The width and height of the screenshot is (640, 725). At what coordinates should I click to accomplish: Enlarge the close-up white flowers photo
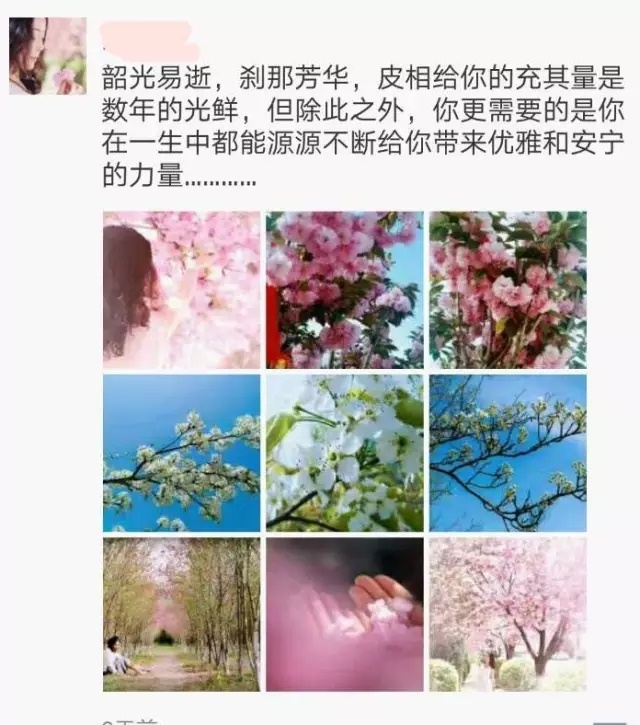[345, 453]
